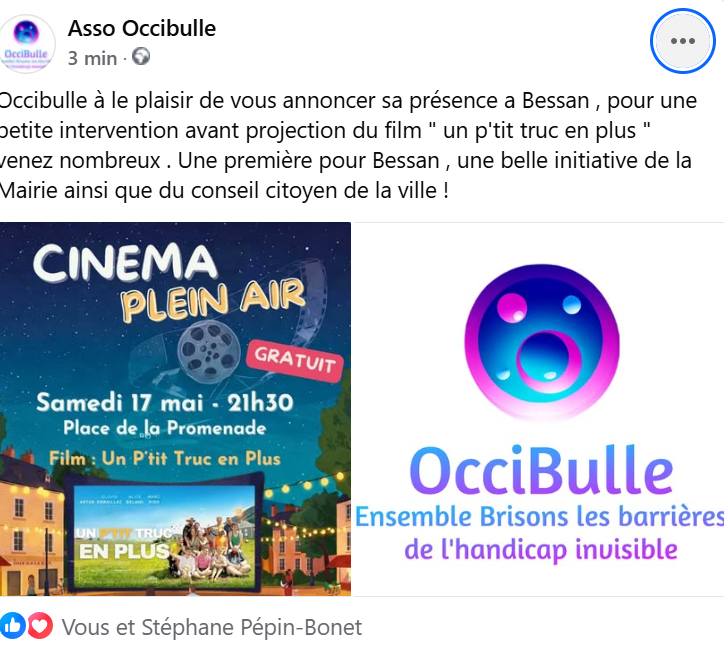724x649 pixels.
Task: Open Asso Occibulle profile picture
Action: coord(28,43)
